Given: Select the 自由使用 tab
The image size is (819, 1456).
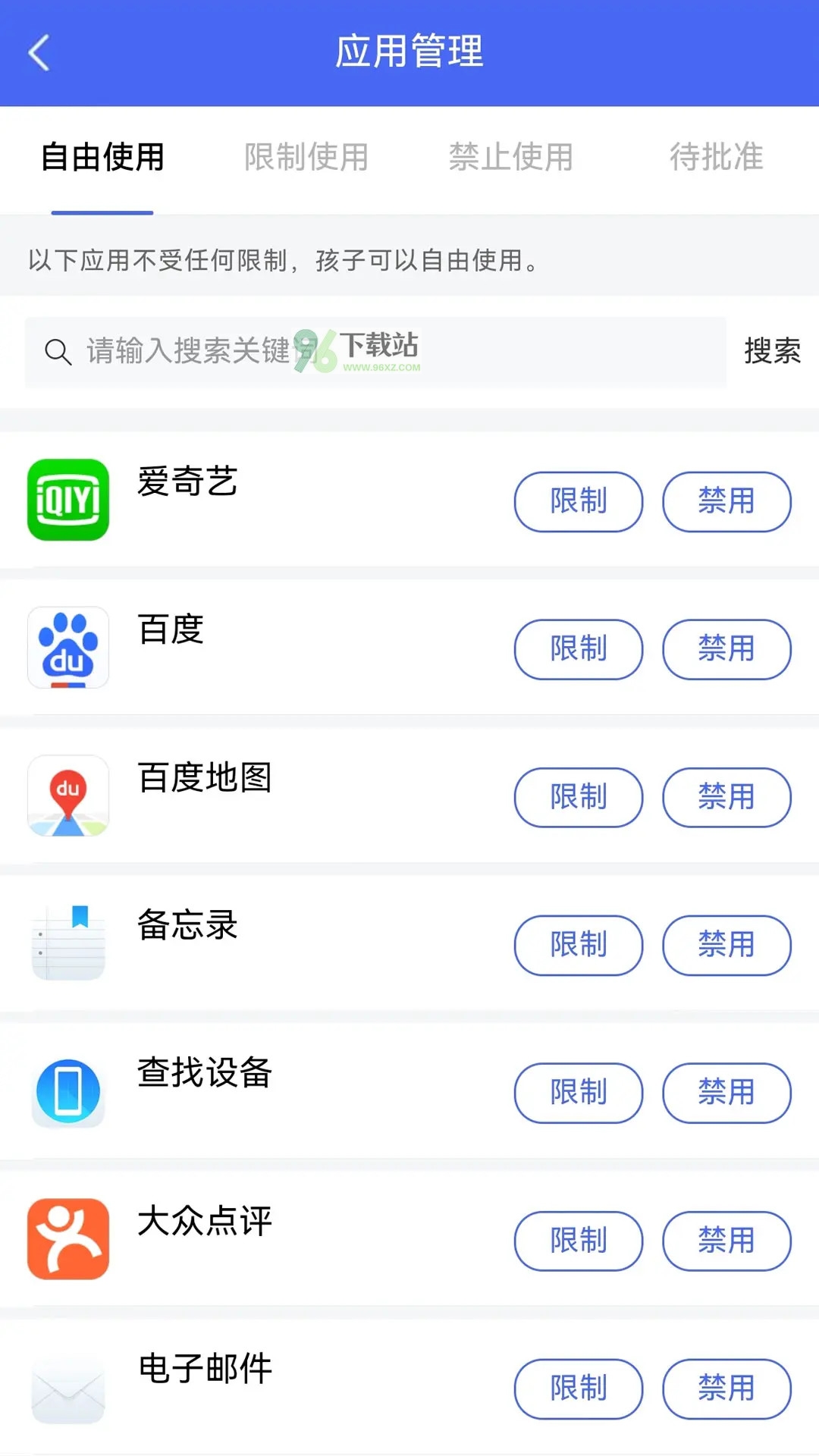Looking at the screenshot, I should 102,157.
